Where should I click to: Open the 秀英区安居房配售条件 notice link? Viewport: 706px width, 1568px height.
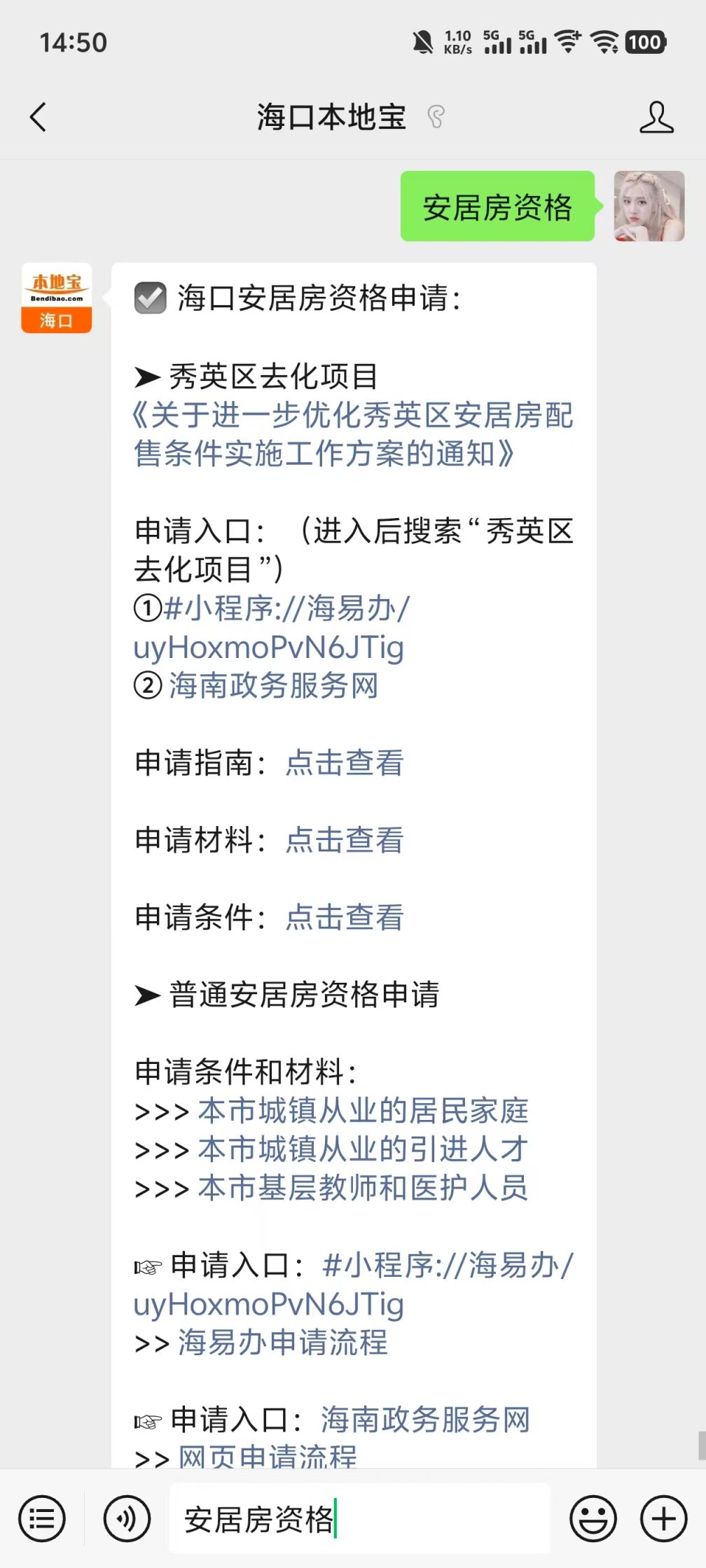352,434
